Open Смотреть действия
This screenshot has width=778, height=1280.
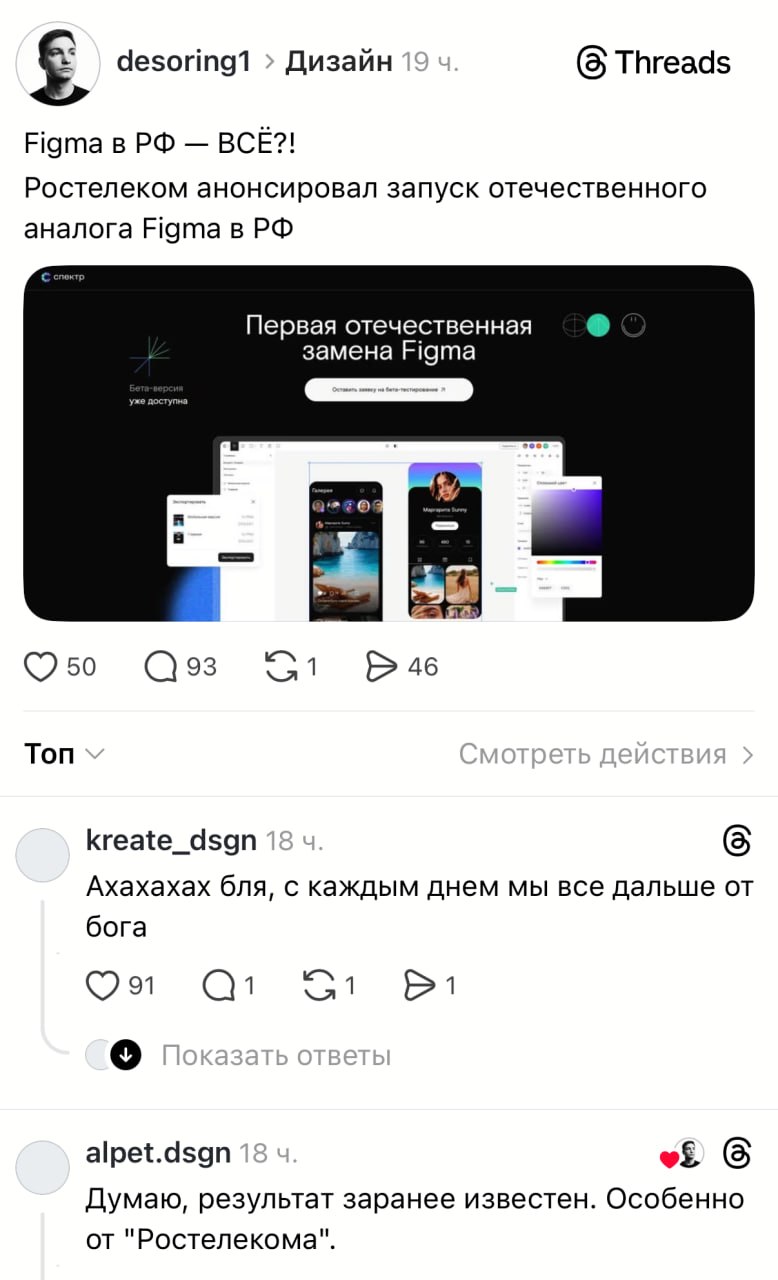tap(606, 754)
